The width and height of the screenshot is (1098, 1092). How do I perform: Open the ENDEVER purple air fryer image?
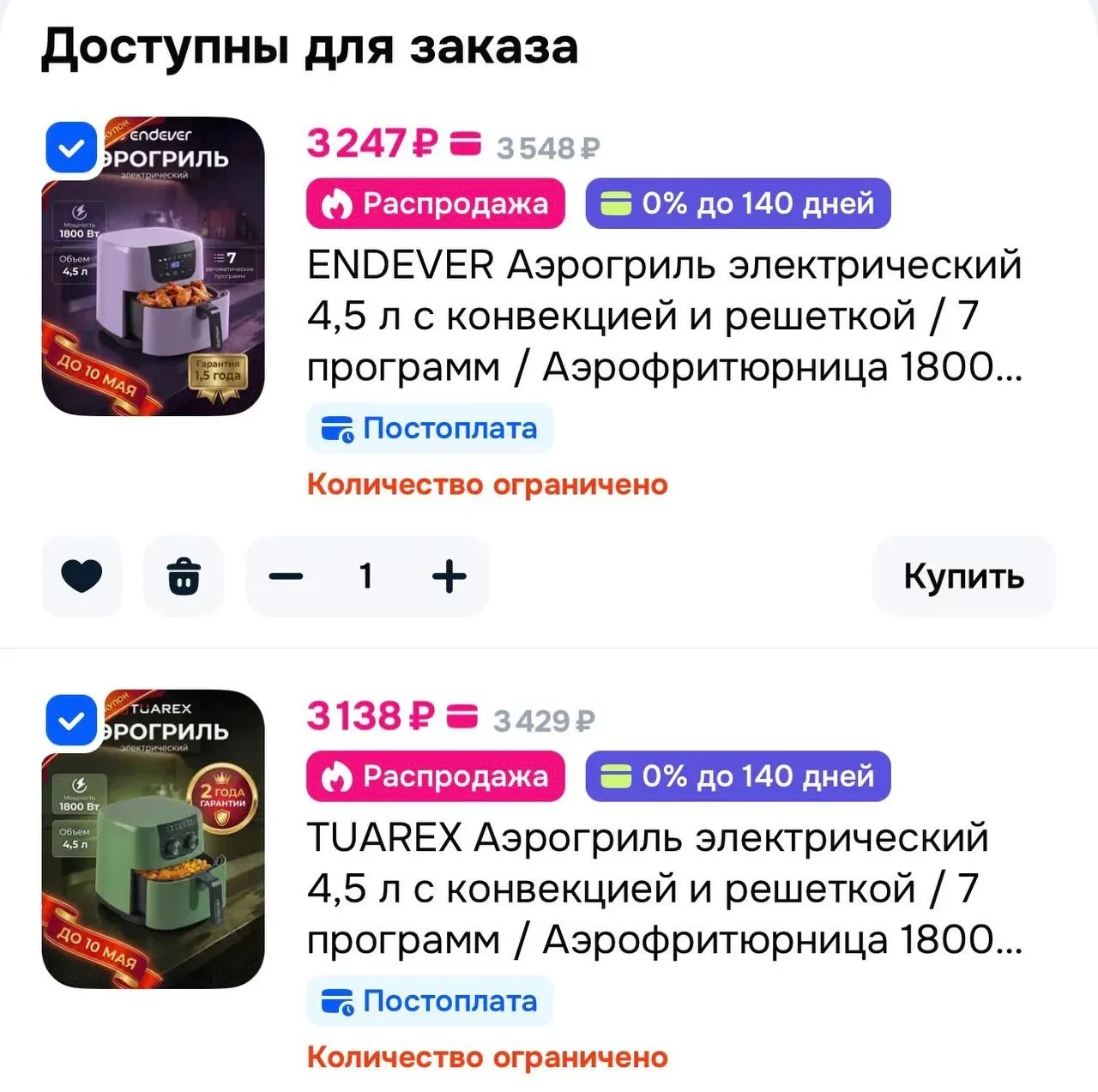pyautogui.click(x=154, y=283)
